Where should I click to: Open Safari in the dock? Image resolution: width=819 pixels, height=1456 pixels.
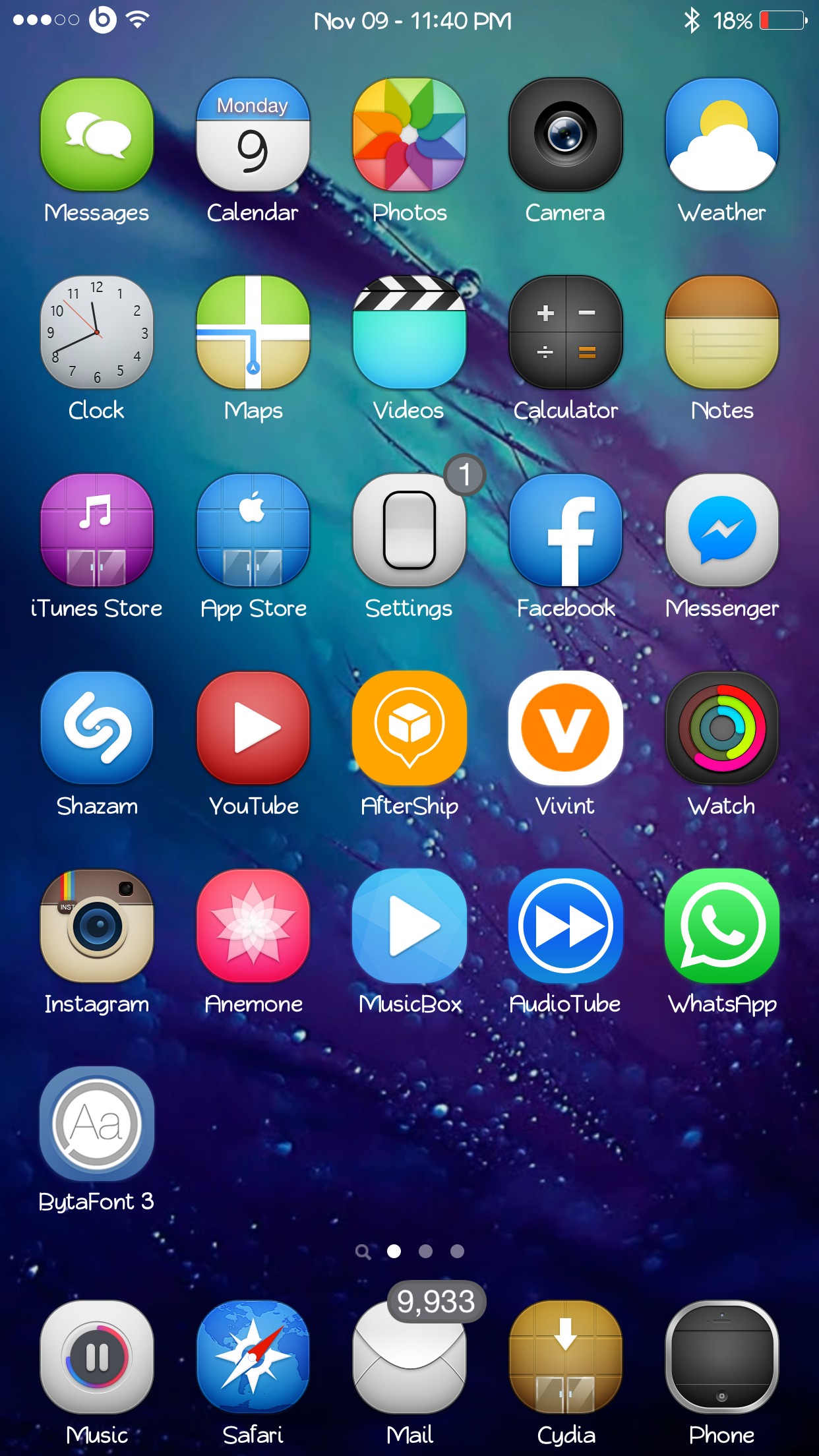pyautogui.click(x=253, y=1357)
